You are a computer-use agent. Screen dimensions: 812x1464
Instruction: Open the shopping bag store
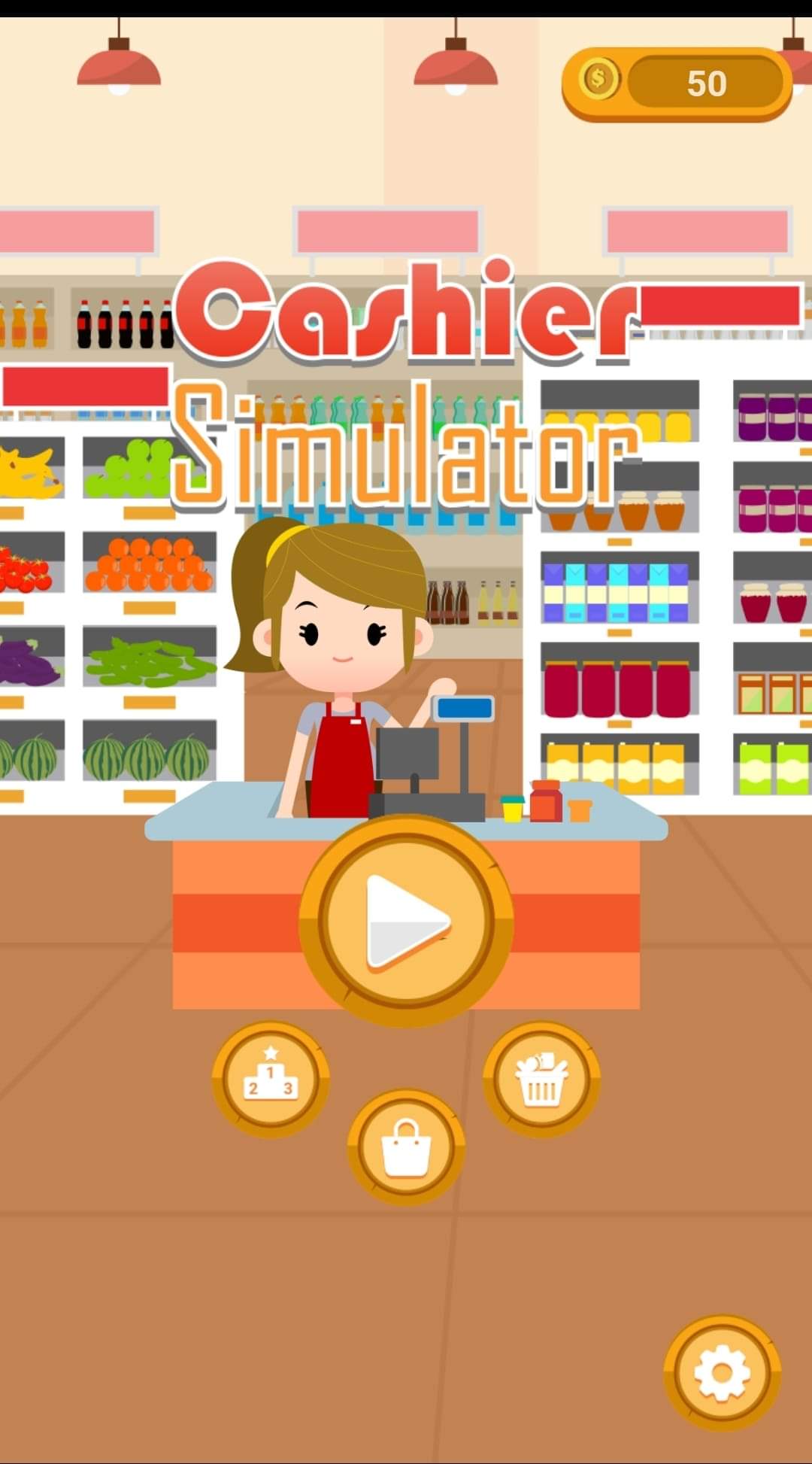click(x=406, y=1147)
